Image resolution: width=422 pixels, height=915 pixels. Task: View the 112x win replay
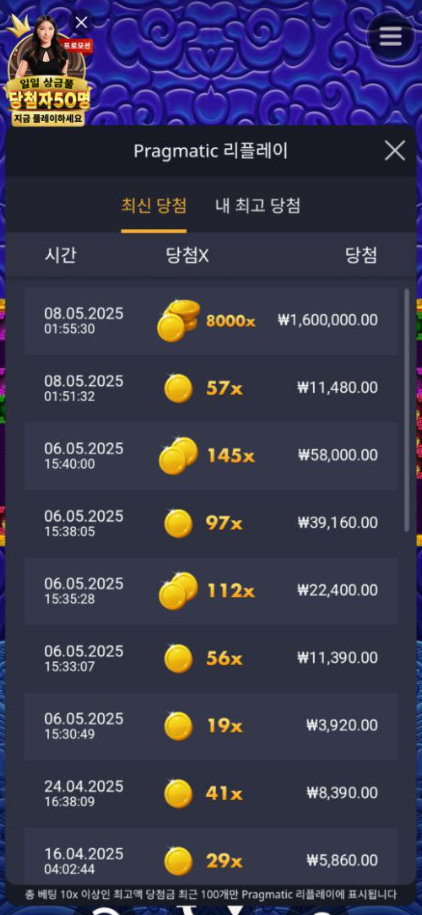[x=211, y=591]
